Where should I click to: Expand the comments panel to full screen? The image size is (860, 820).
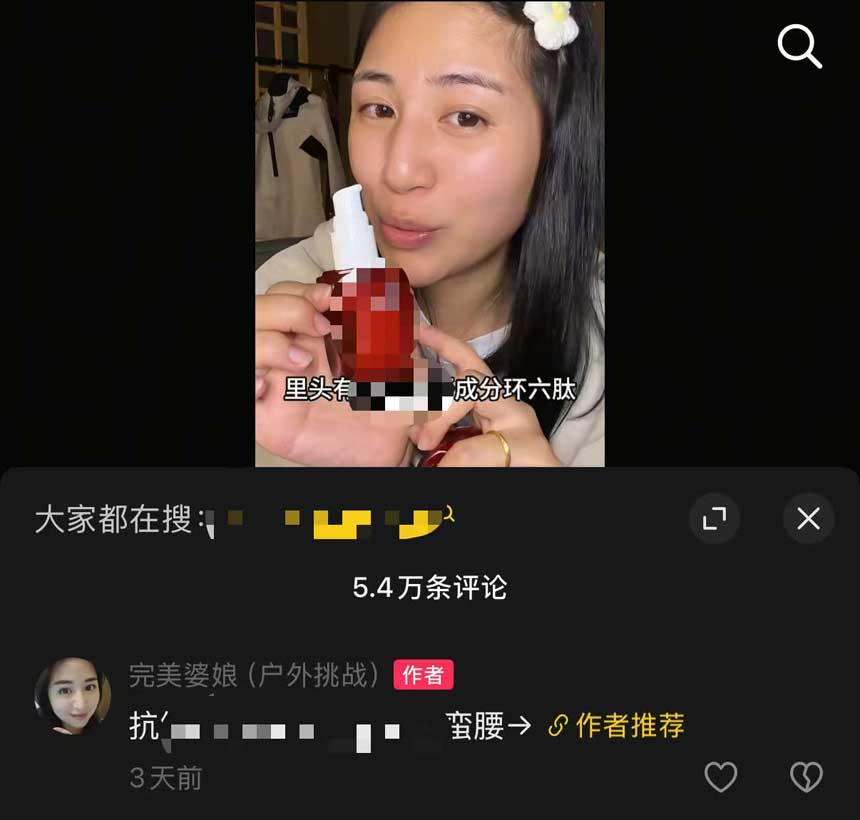pyautogui.click(x=714, y=518)
